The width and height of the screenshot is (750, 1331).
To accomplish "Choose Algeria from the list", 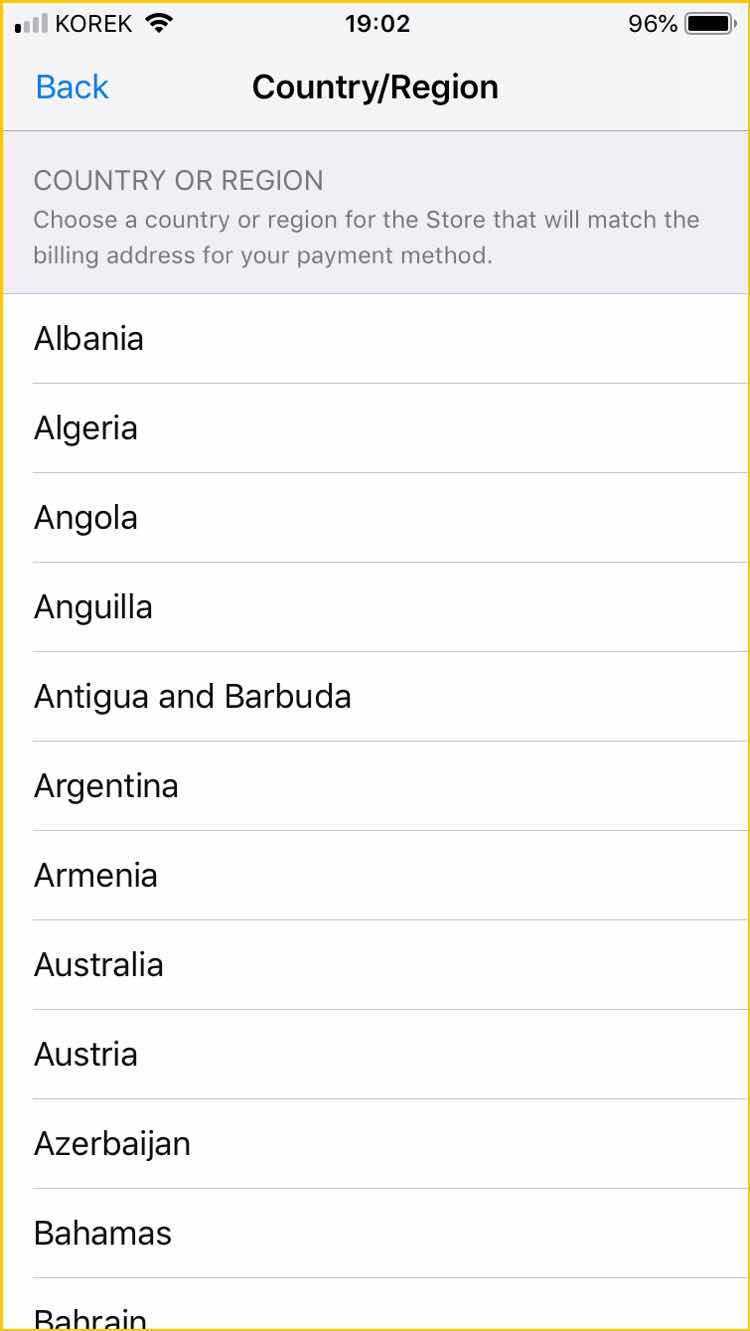I will (375, 428).
